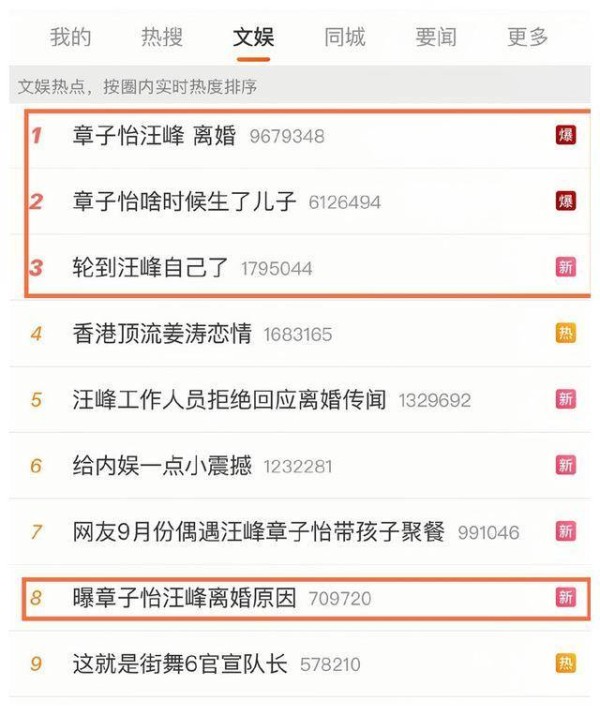The height and width of the screenshot is (715, 600).
Task: Open hot topic 章子怡汪峰 离婚
Action: coord(154,136)
